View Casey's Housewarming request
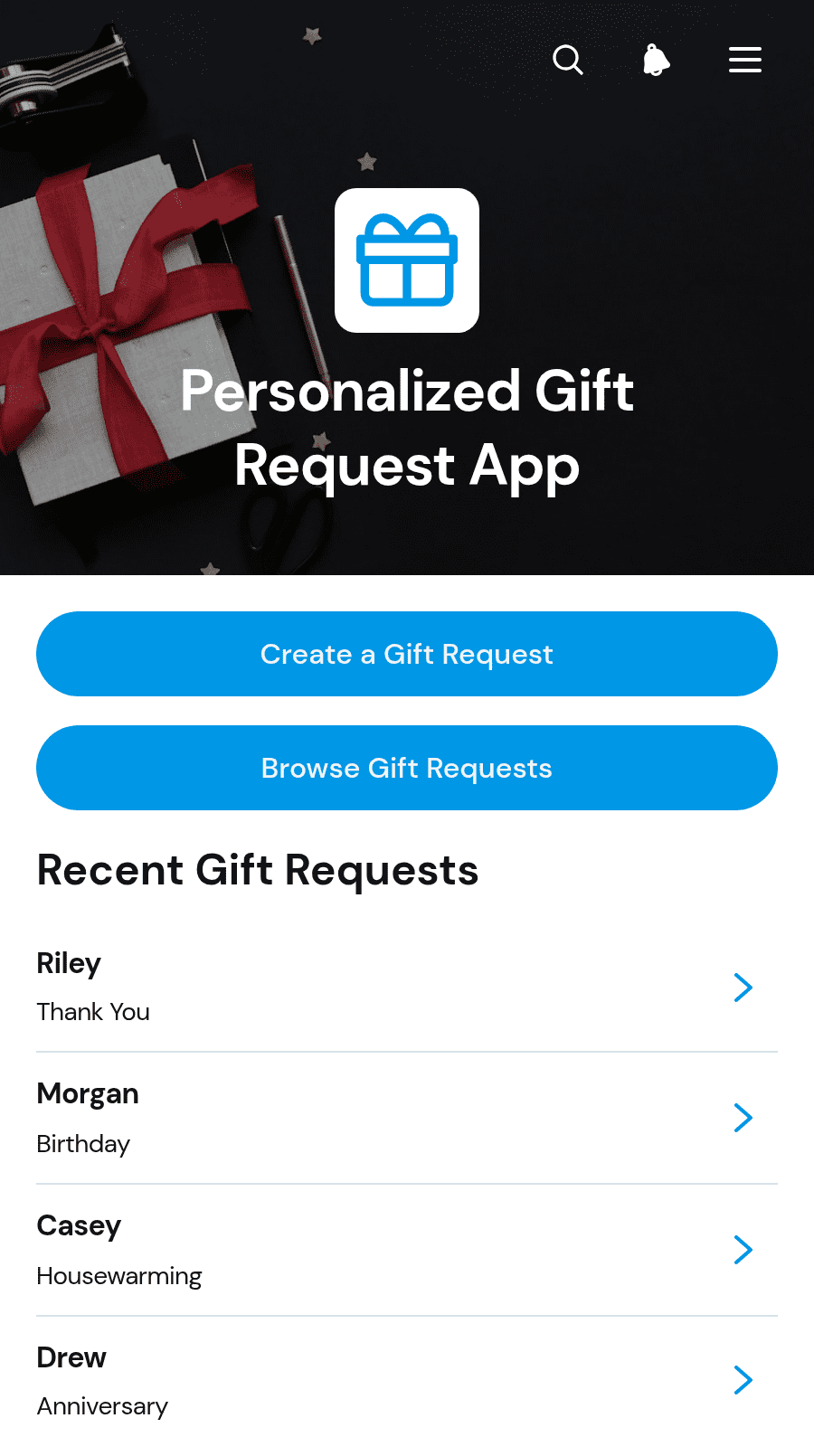This screenshot has width=814, height=1456. 407,1251
